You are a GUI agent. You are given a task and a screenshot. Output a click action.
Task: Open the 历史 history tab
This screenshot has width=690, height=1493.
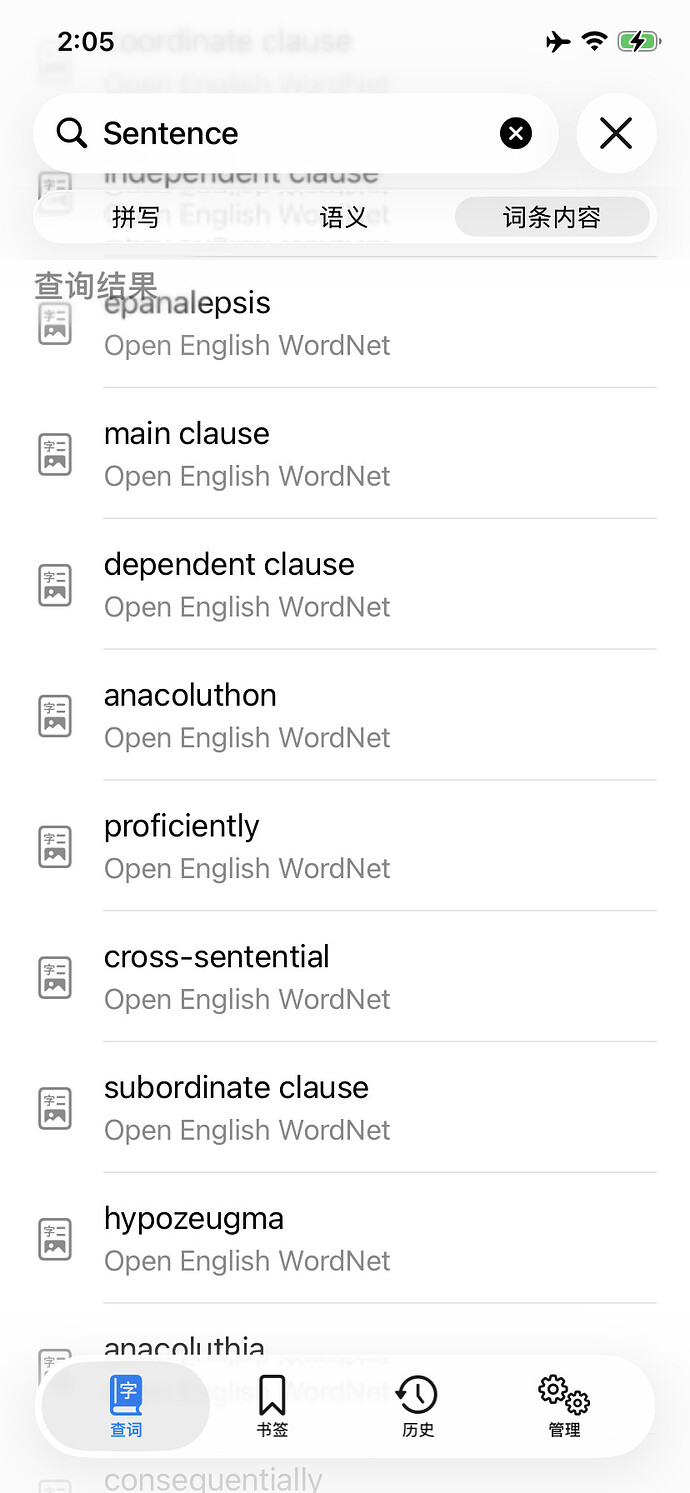click(x=418, y=1406)
